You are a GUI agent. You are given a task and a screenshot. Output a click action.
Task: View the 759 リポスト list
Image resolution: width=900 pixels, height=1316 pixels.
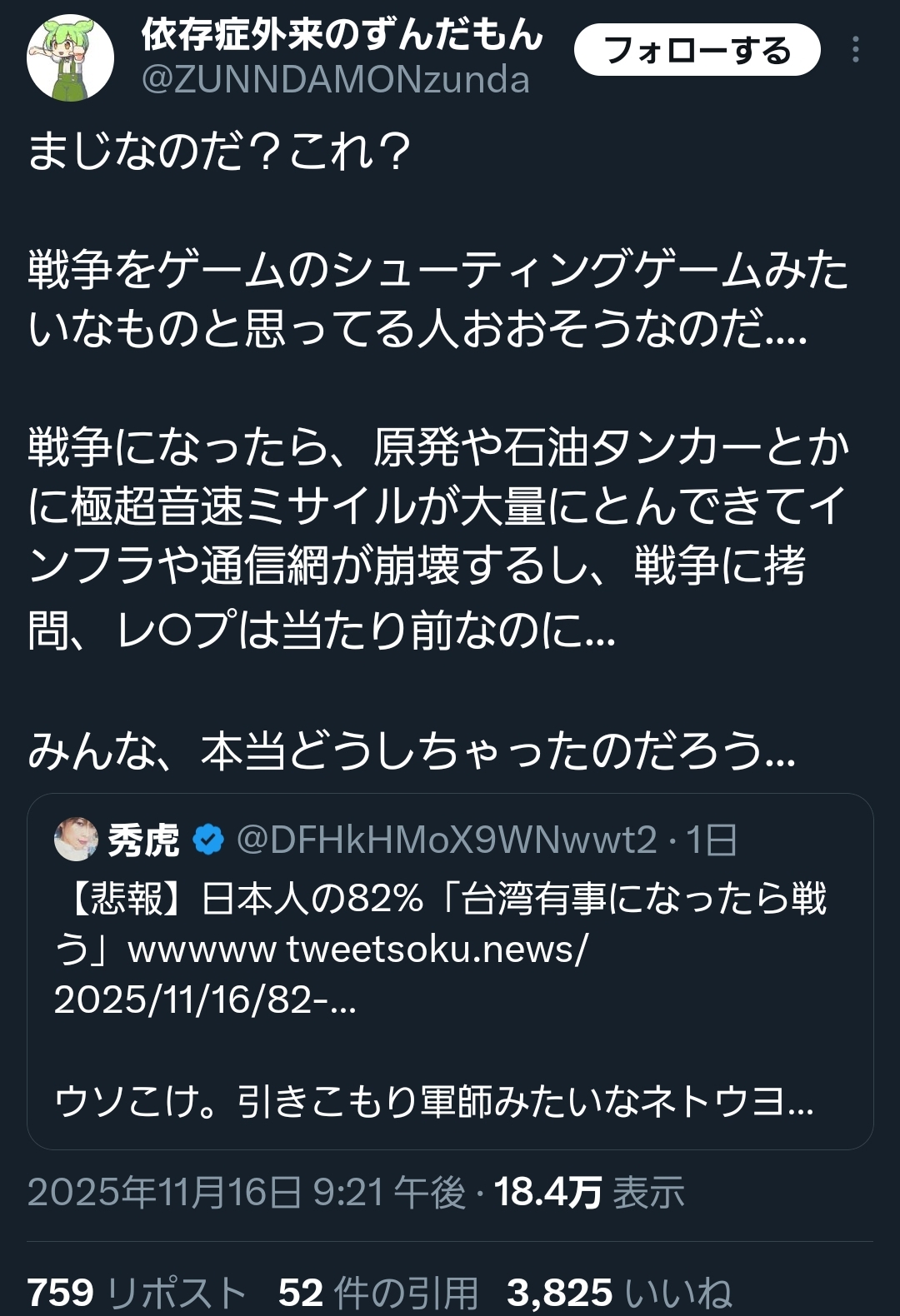click(137, 1292)
